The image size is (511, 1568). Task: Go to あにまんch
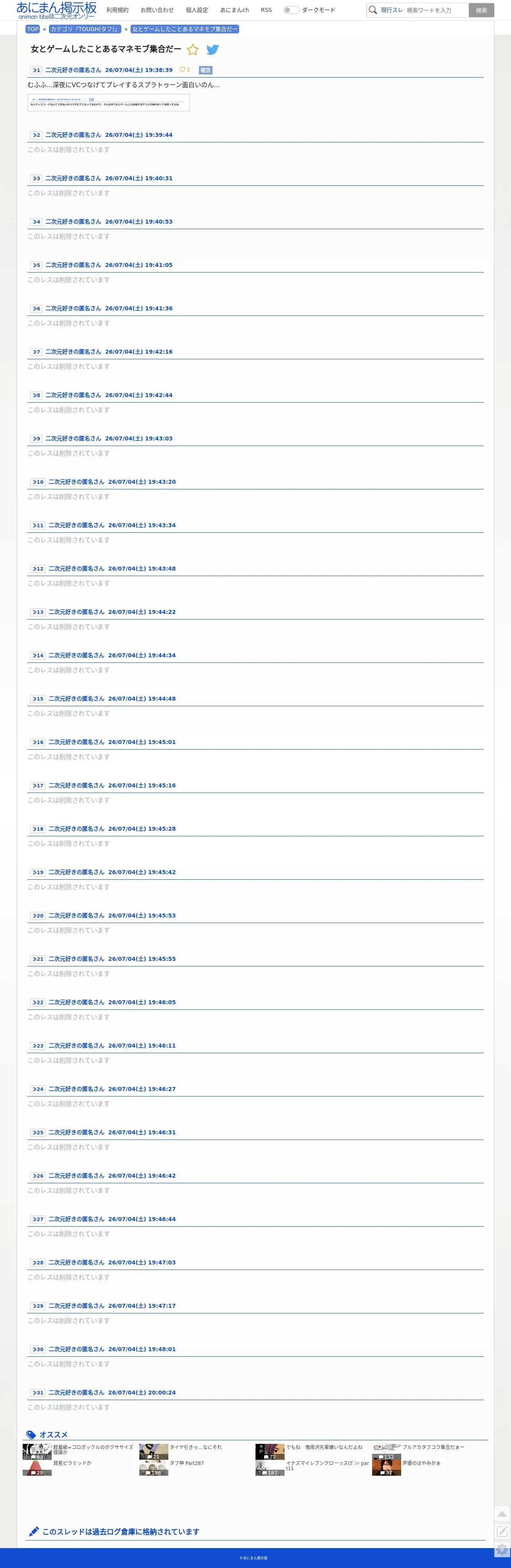[x=234, y=10]
